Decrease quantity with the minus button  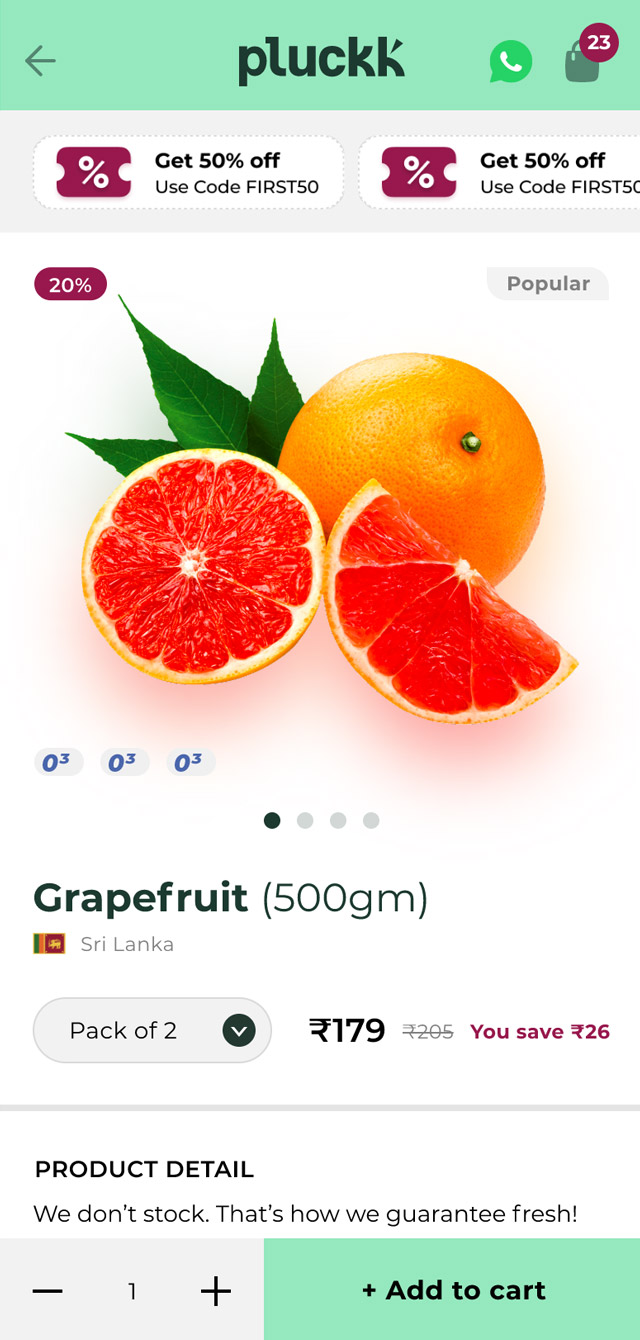pos(47,1291)
